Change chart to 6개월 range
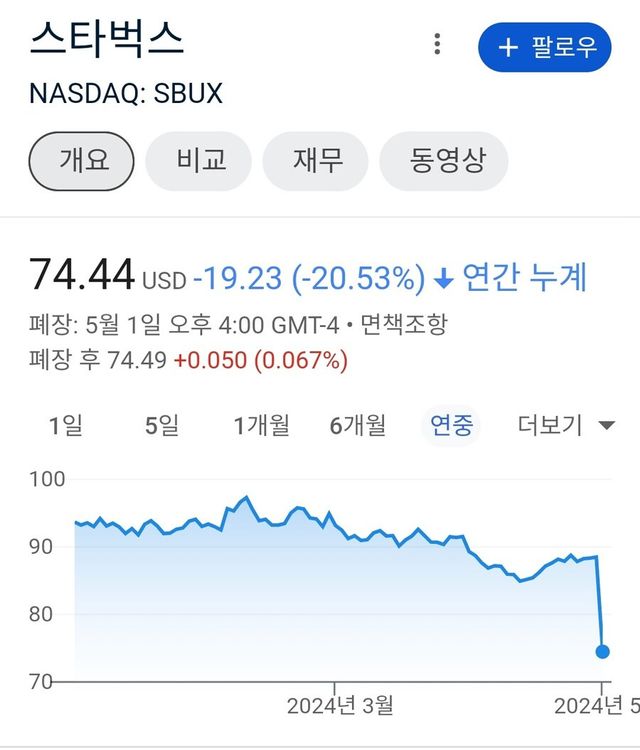Screen dimensions: 640x750 (358, 426)
